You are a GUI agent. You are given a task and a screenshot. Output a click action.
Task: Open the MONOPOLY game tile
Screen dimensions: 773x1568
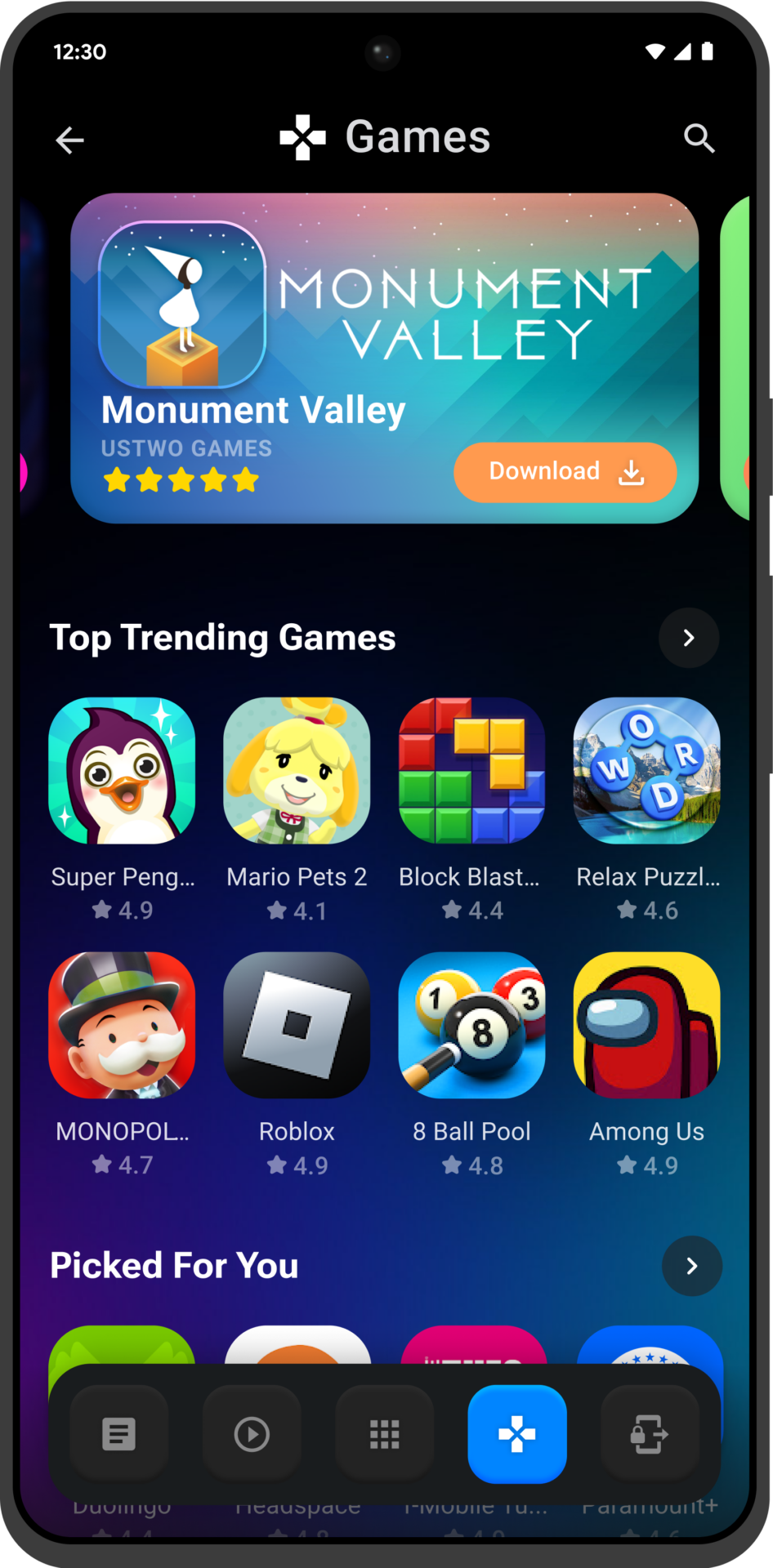[x=122, y=1064]
